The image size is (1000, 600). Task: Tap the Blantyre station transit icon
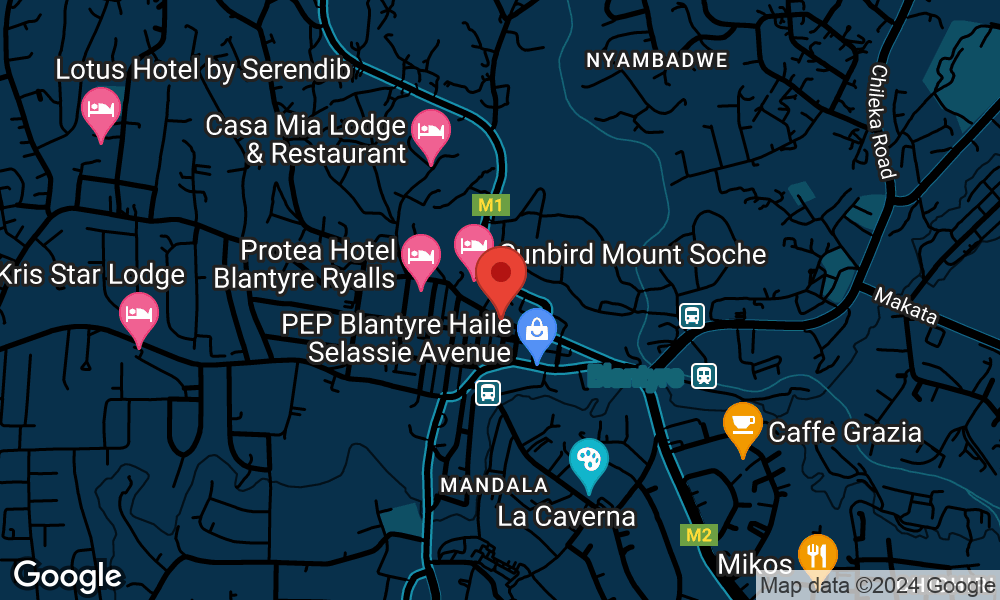tap(704, 375)
